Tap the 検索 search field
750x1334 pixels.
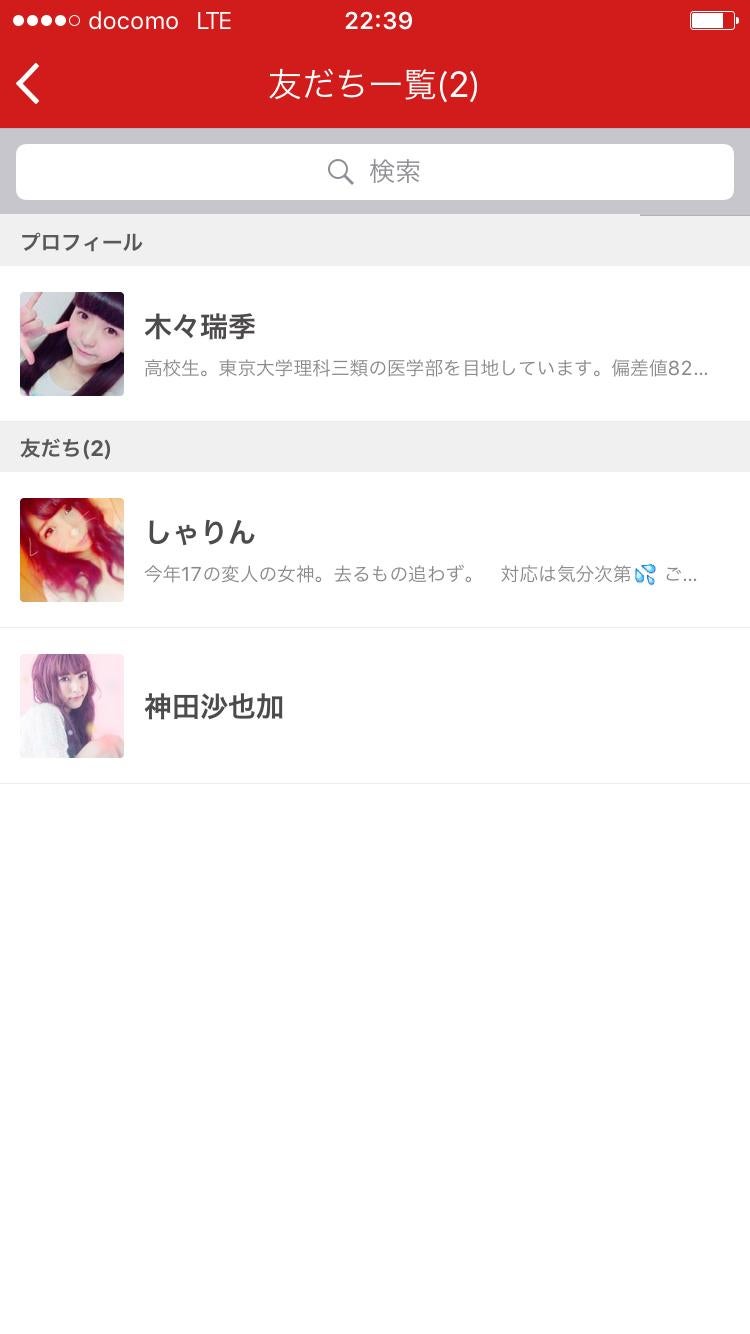point(375,172)
